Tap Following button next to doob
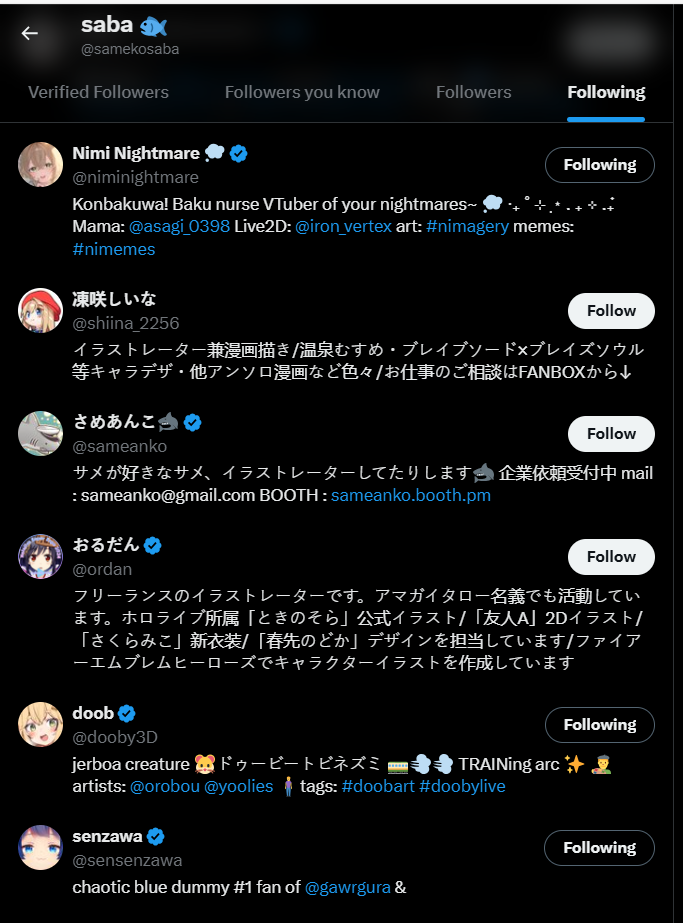This screenshot has height=923, width=683. point(599,725)
